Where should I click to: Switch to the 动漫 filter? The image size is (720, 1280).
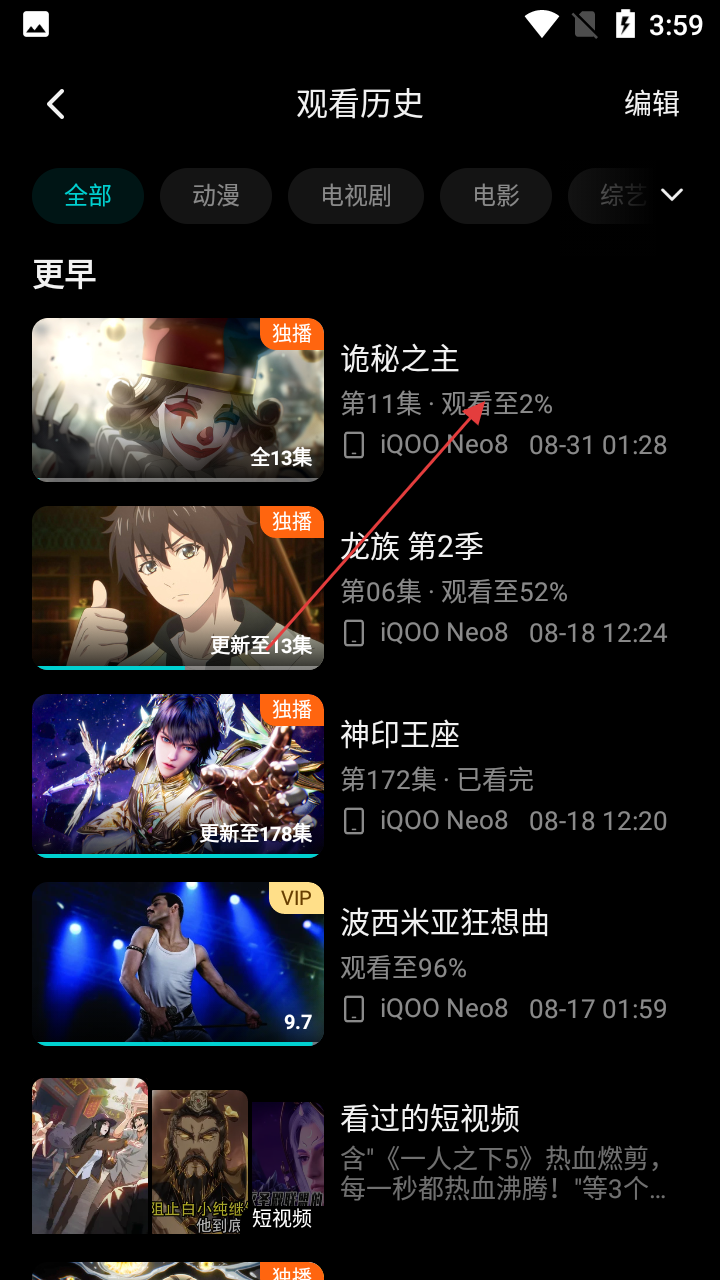216,195
